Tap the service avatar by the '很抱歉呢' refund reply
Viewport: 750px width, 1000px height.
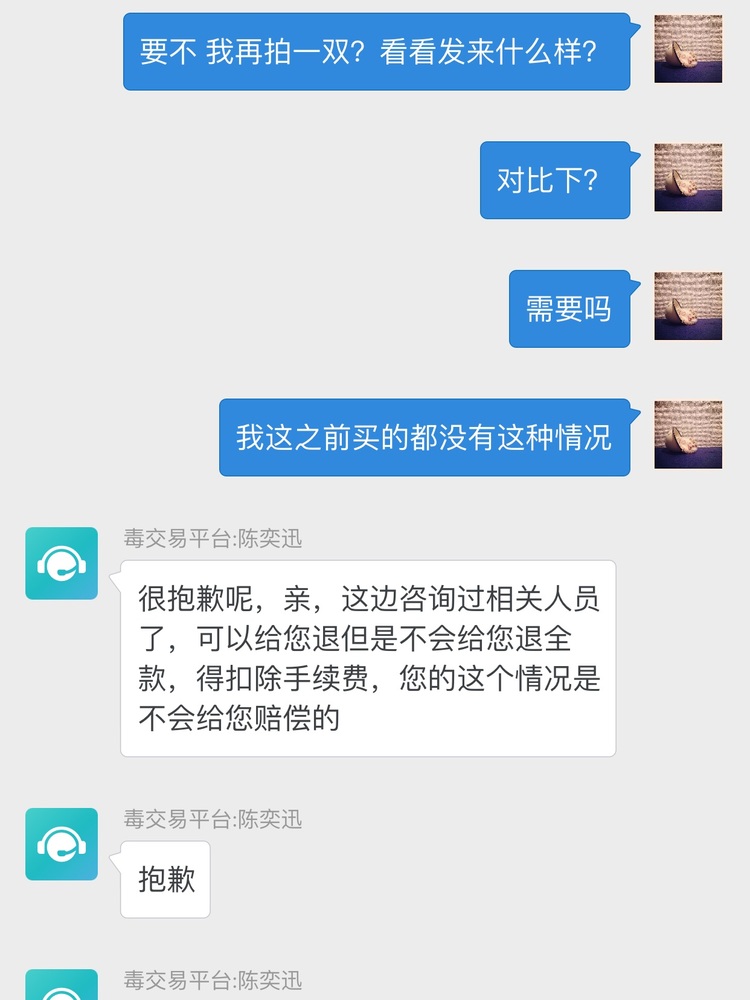point(61,563)
